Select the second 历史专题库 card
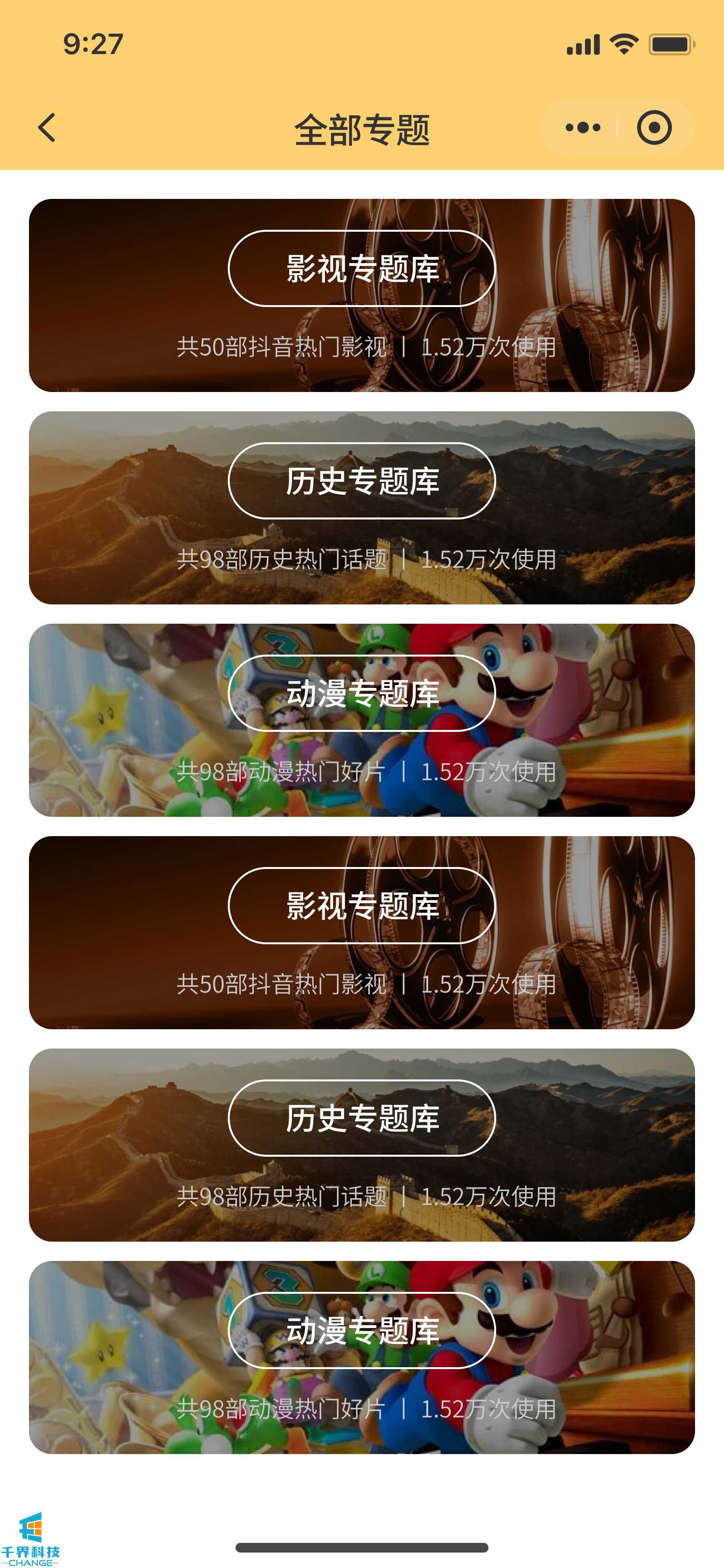The width and height of the screenshot is (724, 1568). (x=362, y=1118)
